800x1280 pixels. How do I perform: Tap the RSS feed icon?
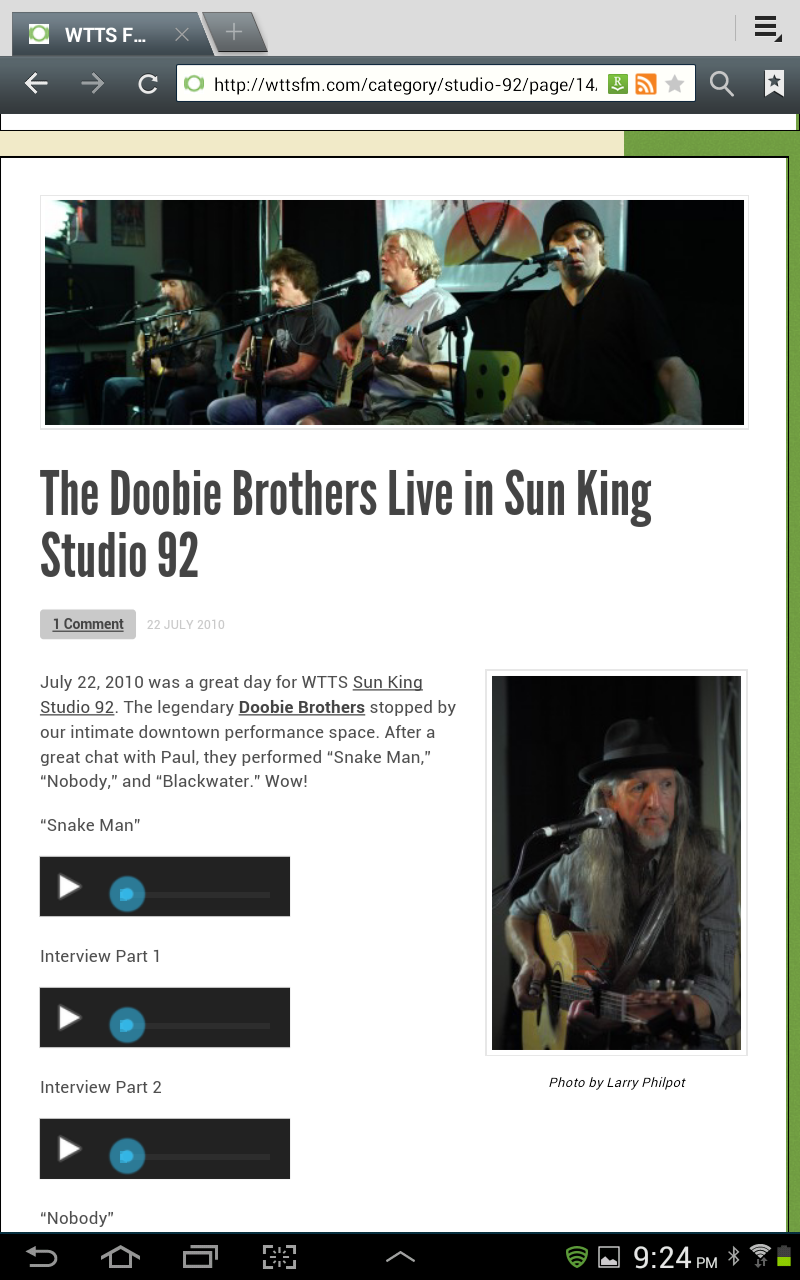(x=646, y=84)
